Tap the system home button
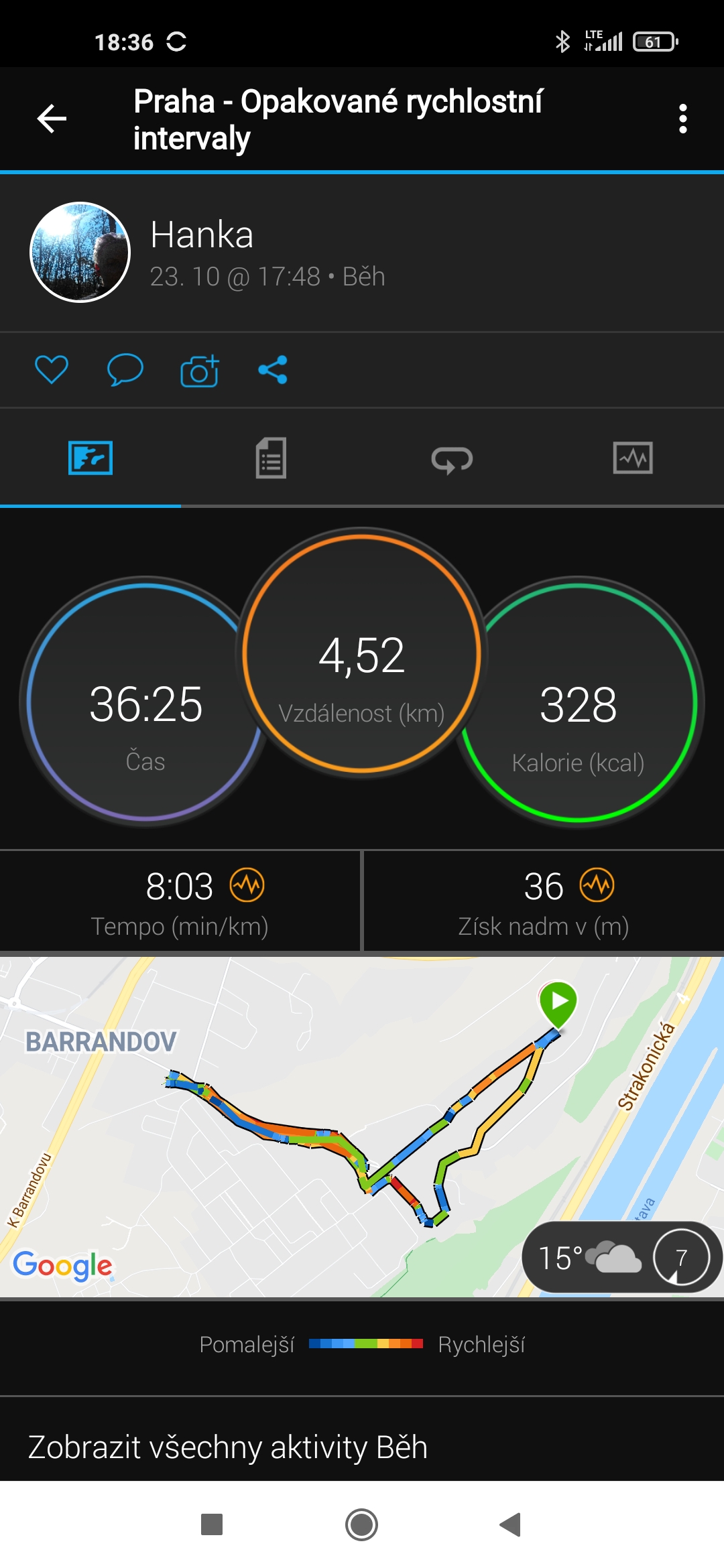 point(362,1524)
